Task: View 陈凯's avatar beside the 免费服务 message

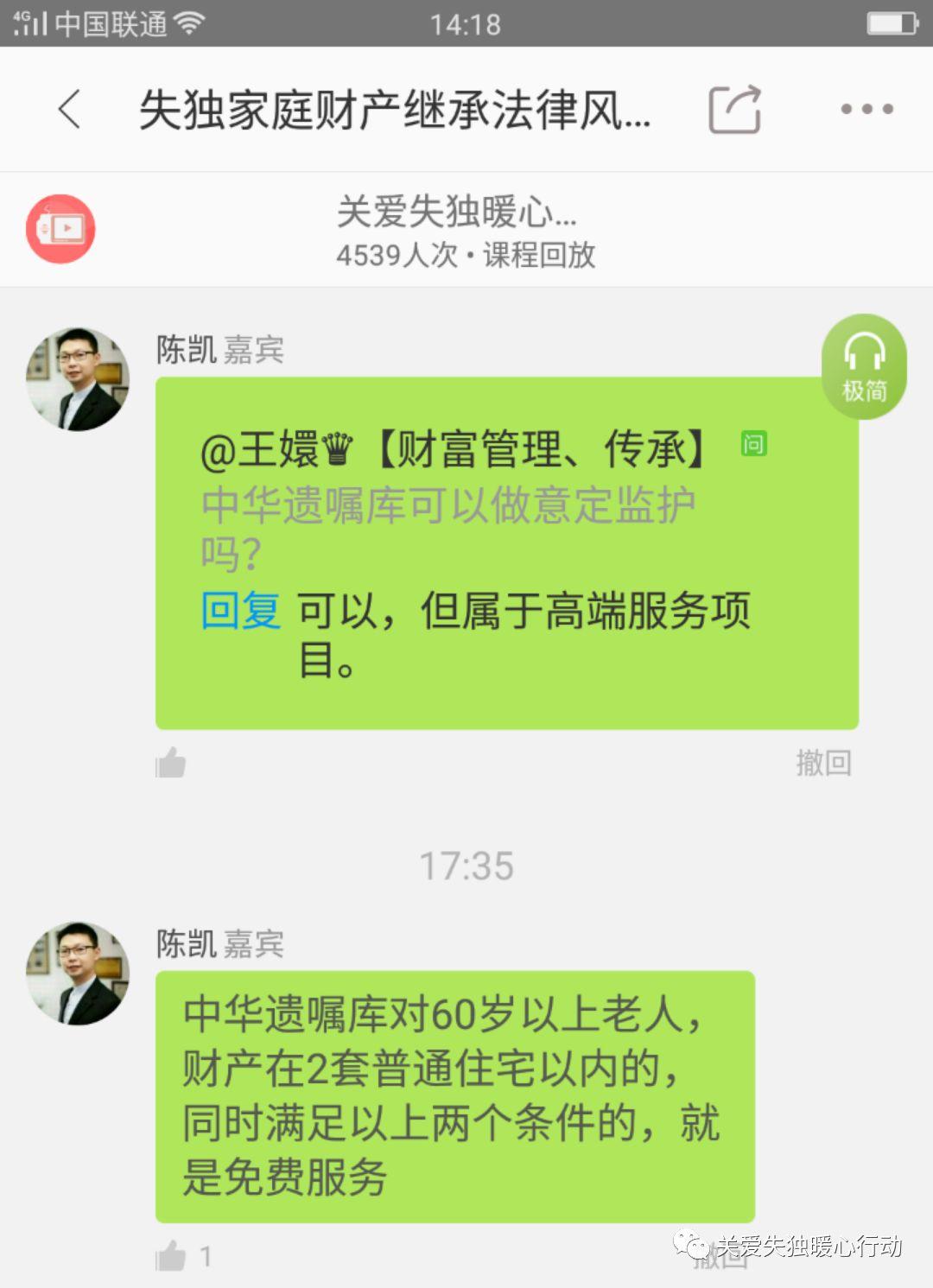Action: (78, 974)
